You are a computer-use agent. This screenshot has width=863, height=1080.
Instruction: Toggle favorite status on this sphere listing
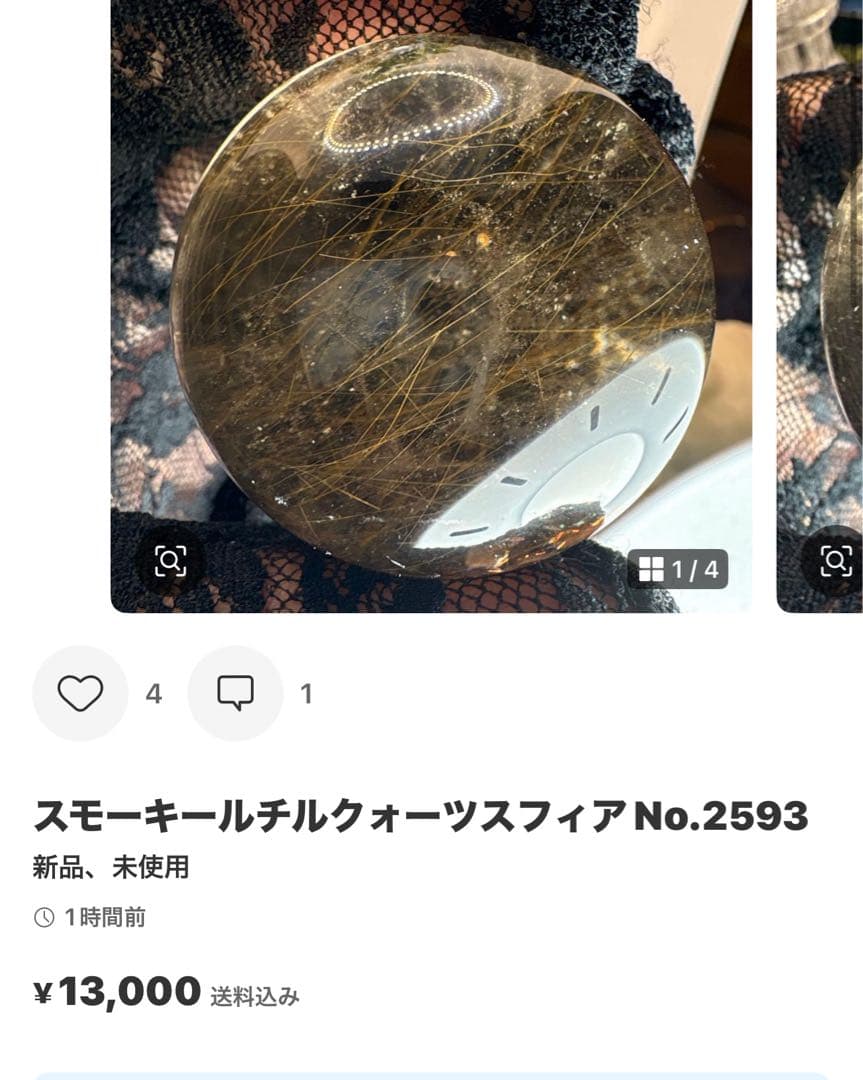pyautogui.click(x=80, y=691)
